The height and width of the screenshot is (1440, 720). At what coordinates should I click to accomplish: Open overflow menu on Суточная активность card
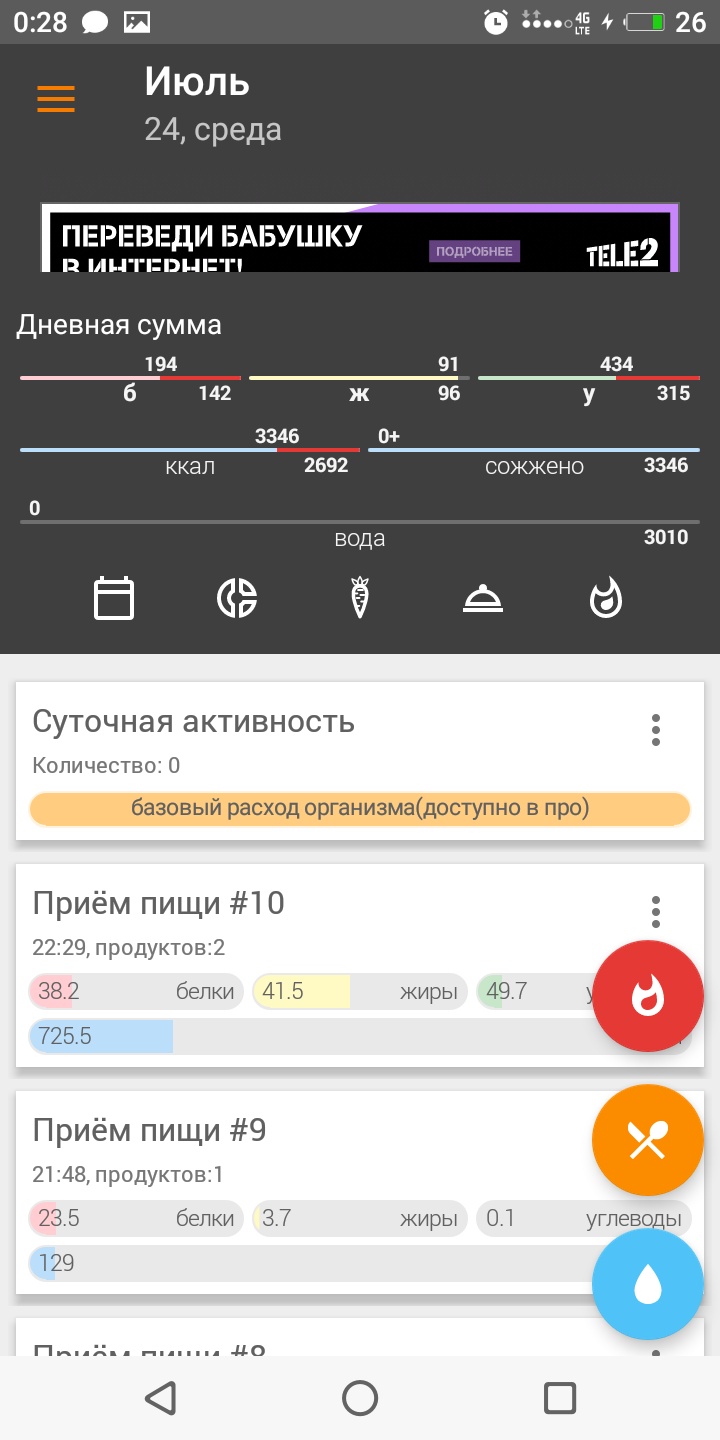[x=656, y=730]
